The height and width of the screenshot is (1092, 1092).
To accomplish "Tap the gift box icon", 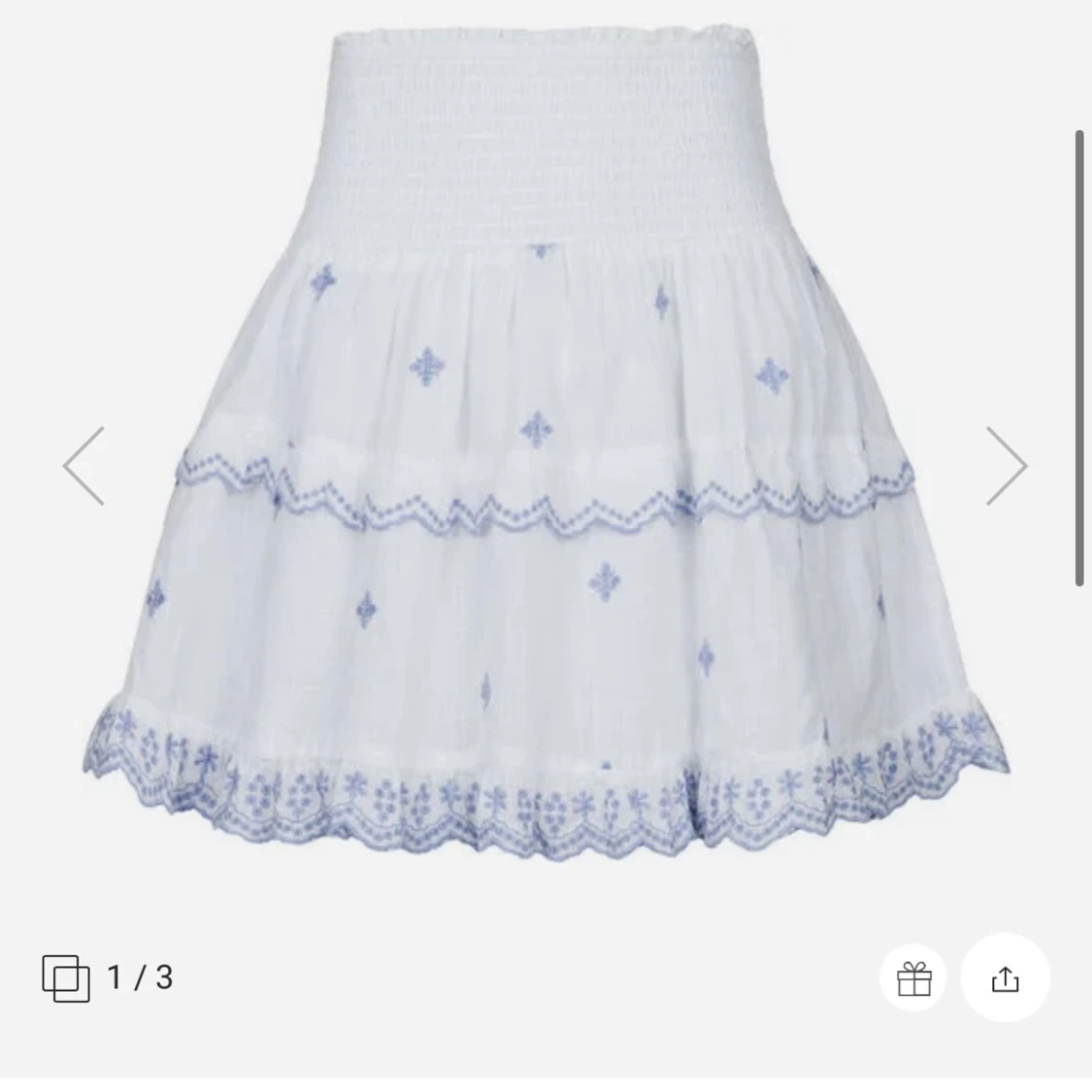I will click(x=913, y=978).
